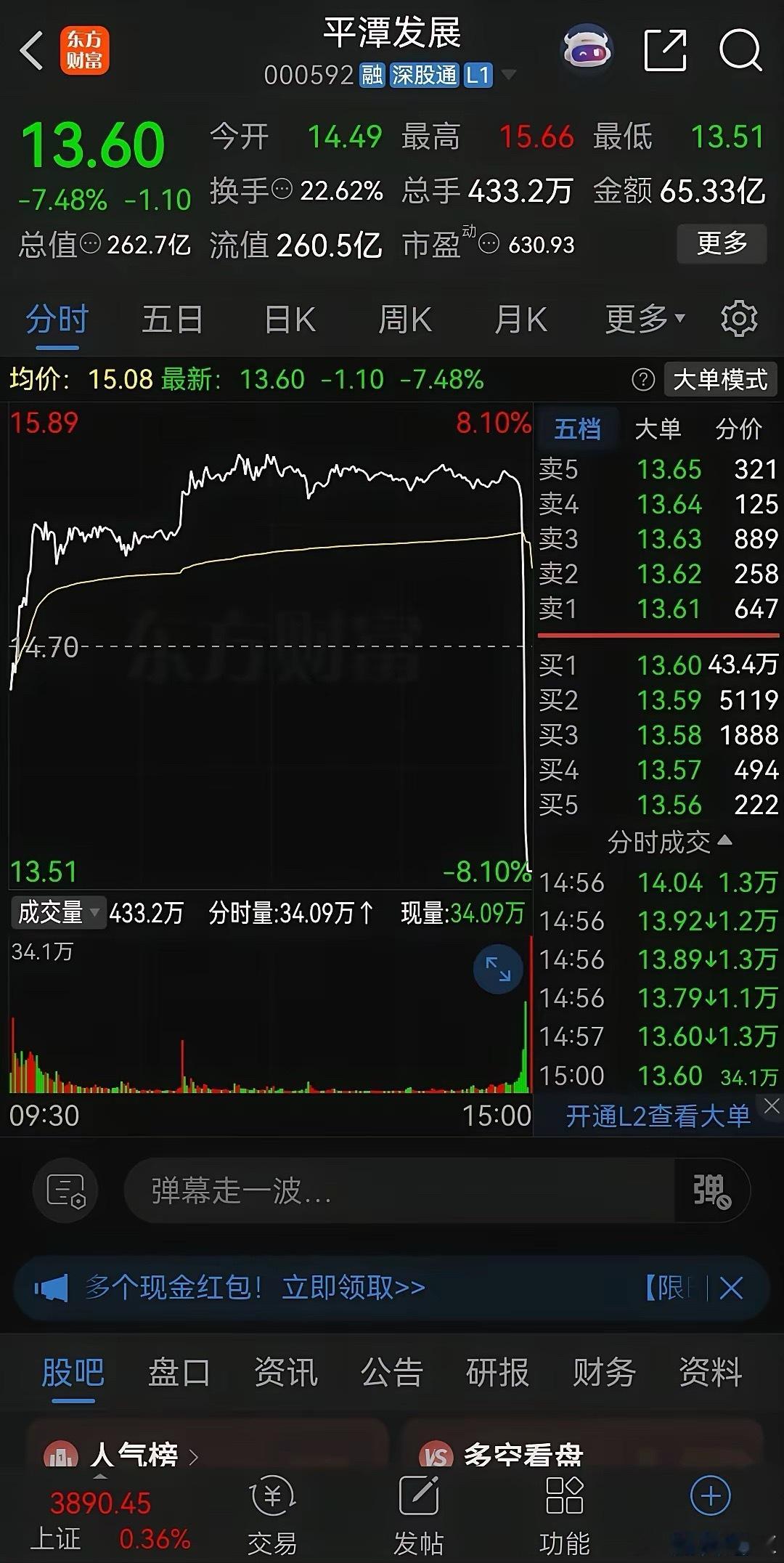784x1563 pixels.
Task: Enable 大单模式 big order mode
Action: [719, 379]
